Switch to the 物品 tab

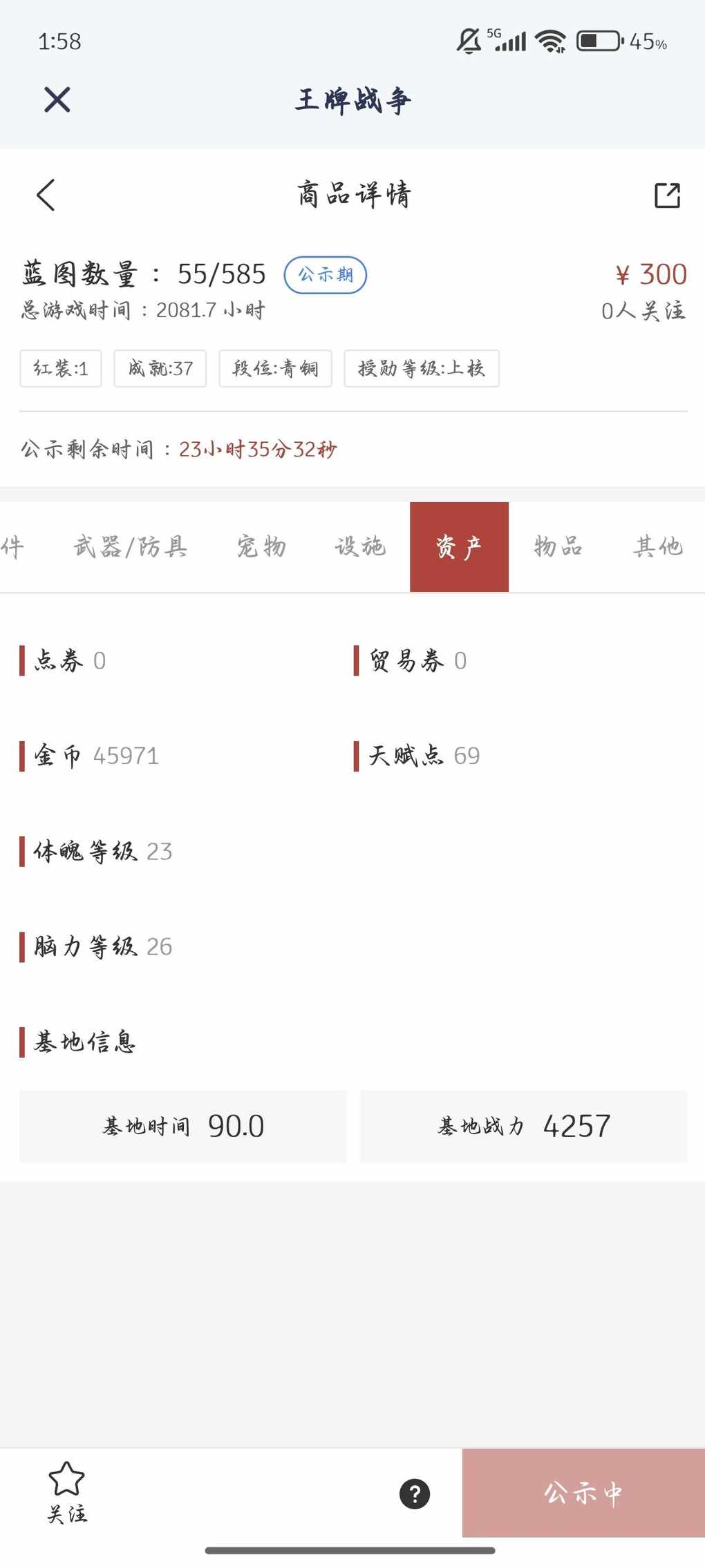[x=558, y=547]
